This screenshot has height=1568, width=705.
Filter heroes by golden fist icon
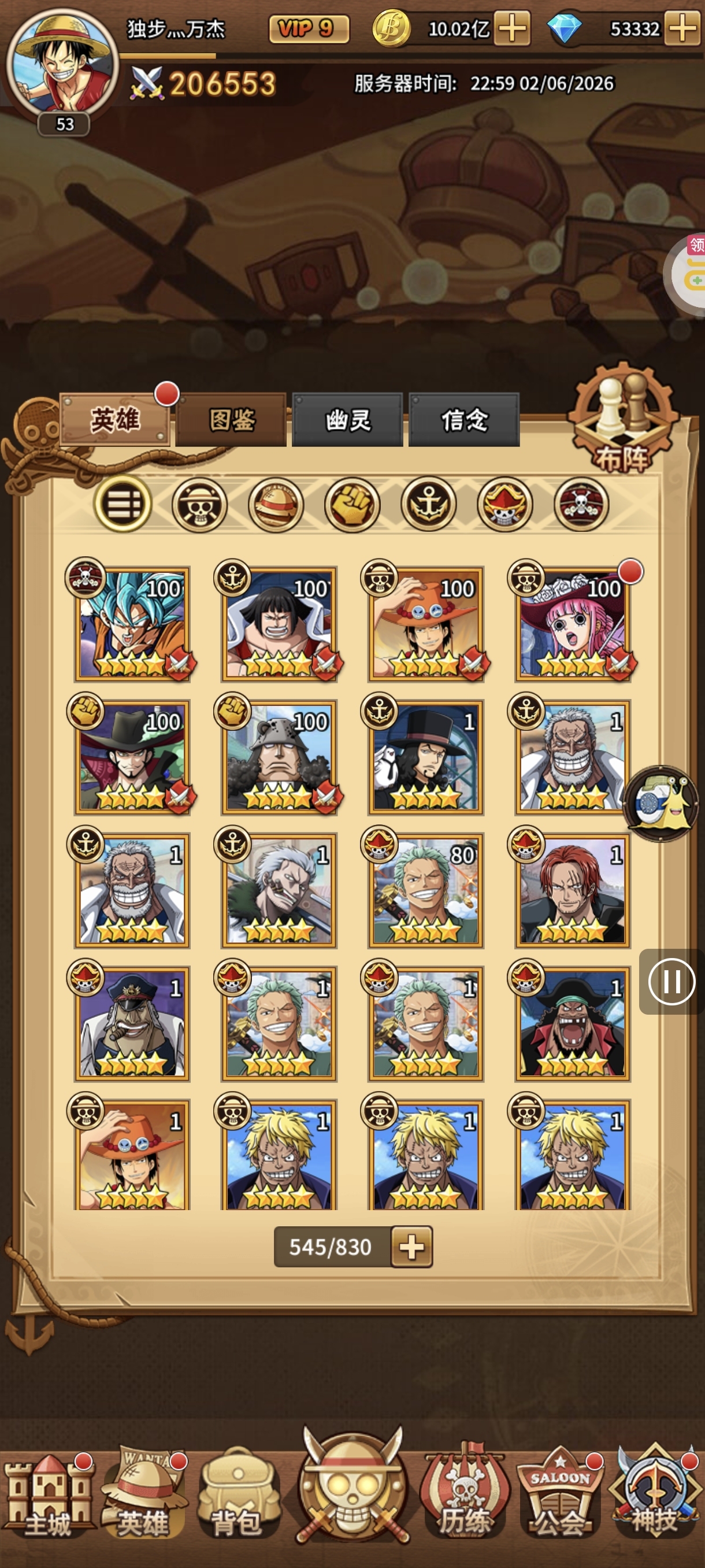click(351, 504)
